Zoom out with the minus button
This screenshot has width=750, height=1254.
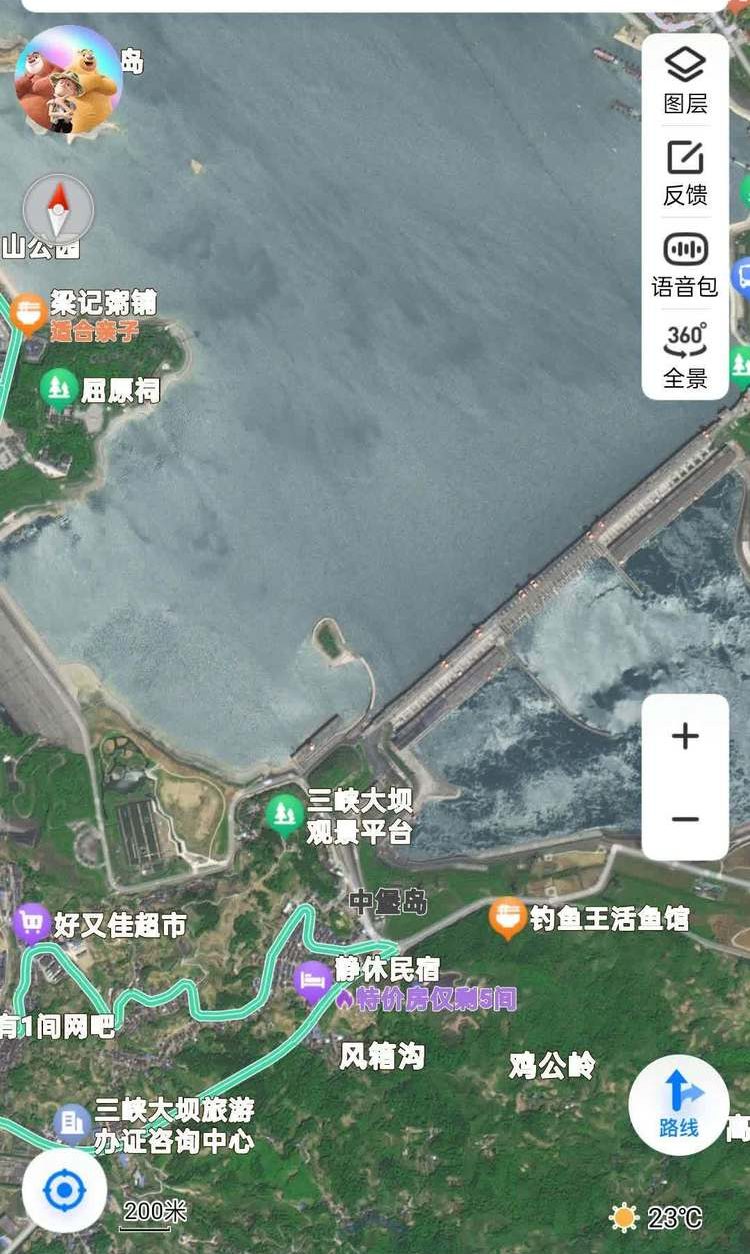click(x=685, y=820)
